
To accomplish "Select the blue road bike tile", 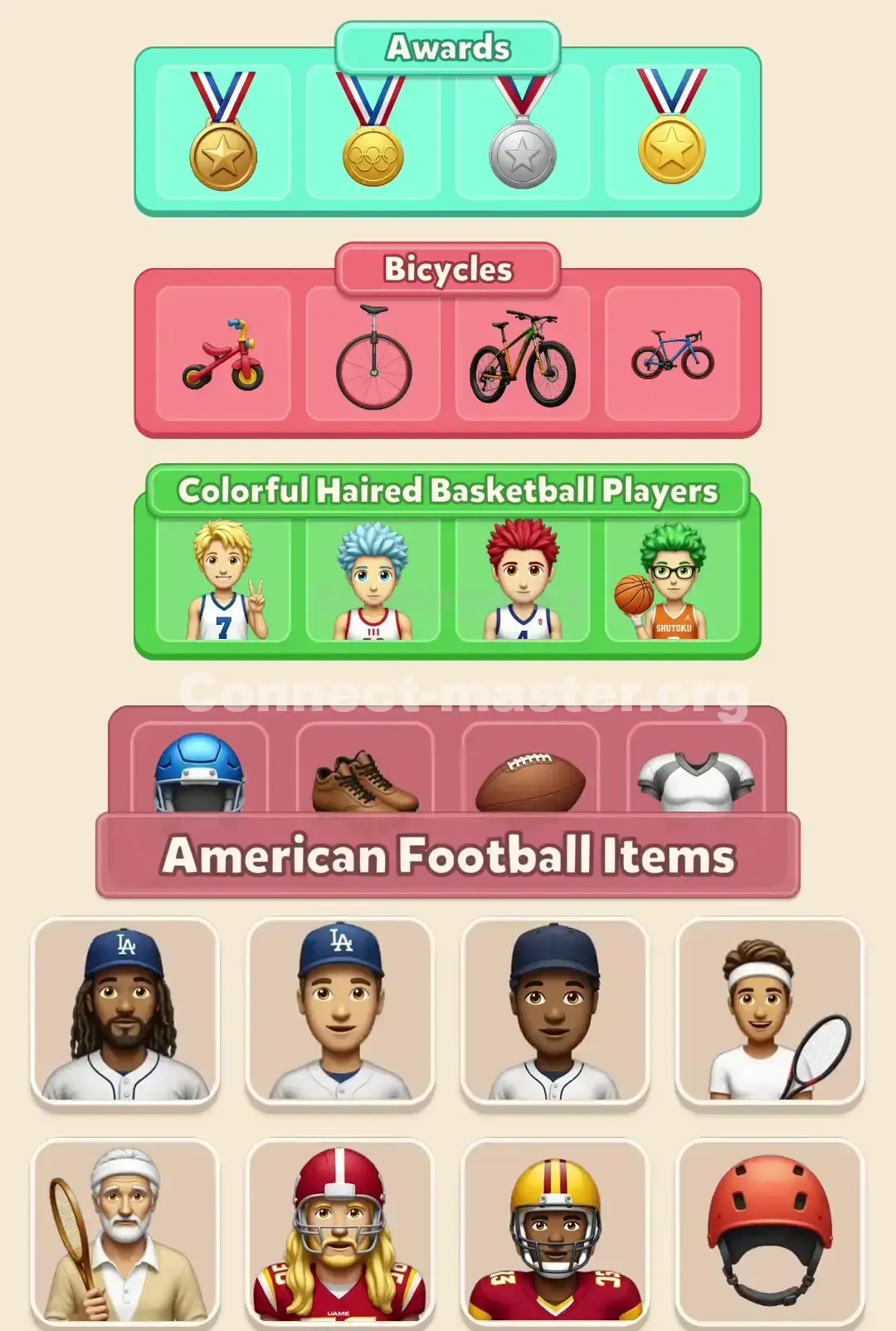I will [x=674, y=357].
